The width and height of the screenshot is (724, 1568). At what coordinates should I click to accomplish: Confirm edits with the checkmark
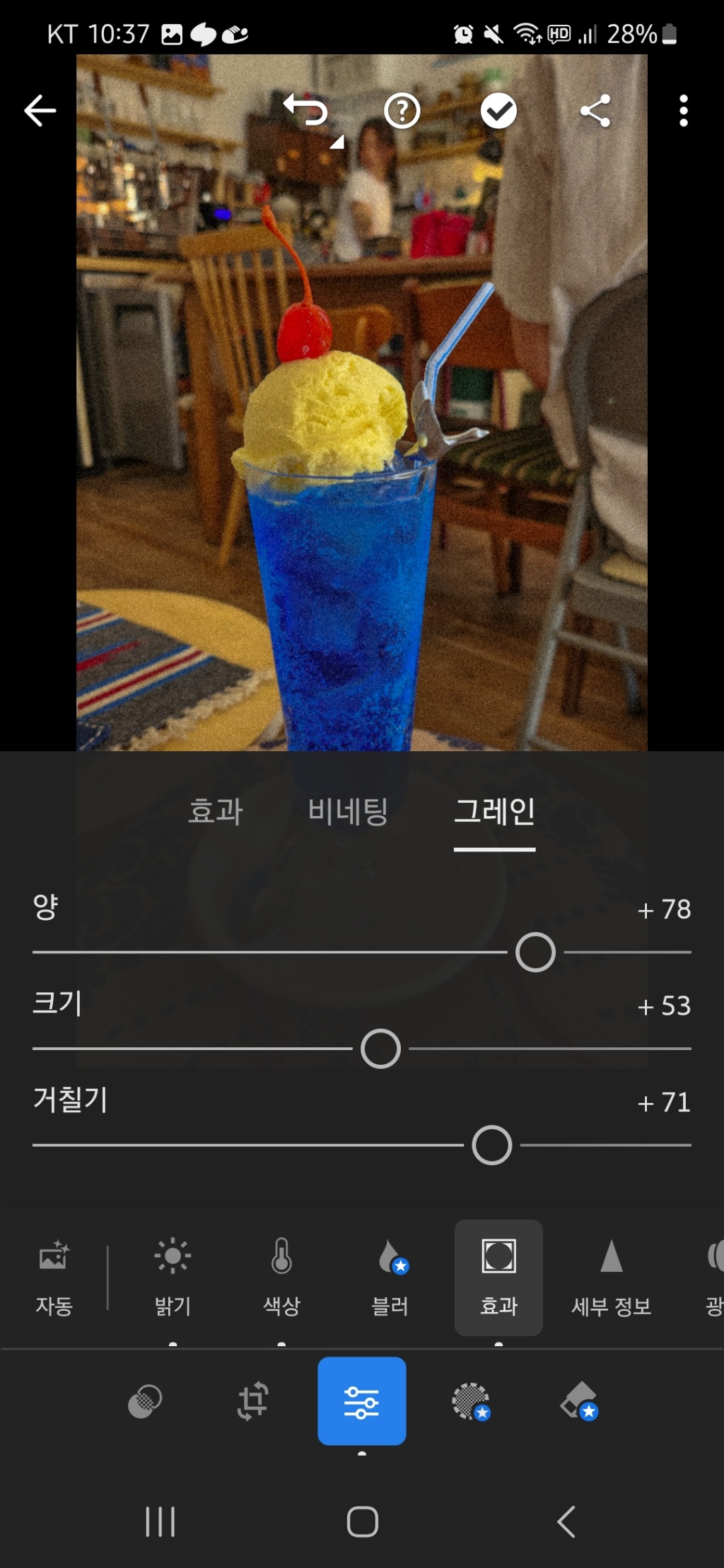498,111
